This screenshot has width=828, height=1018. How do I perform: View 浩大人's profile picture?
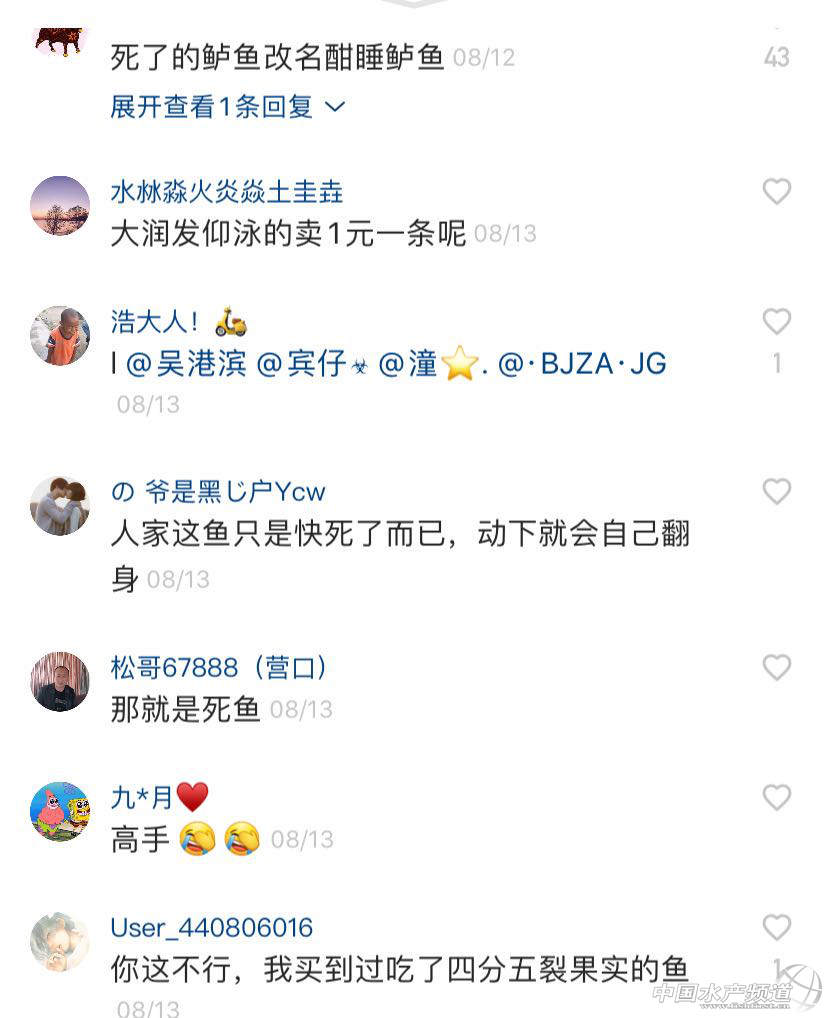tap(60, 336)
